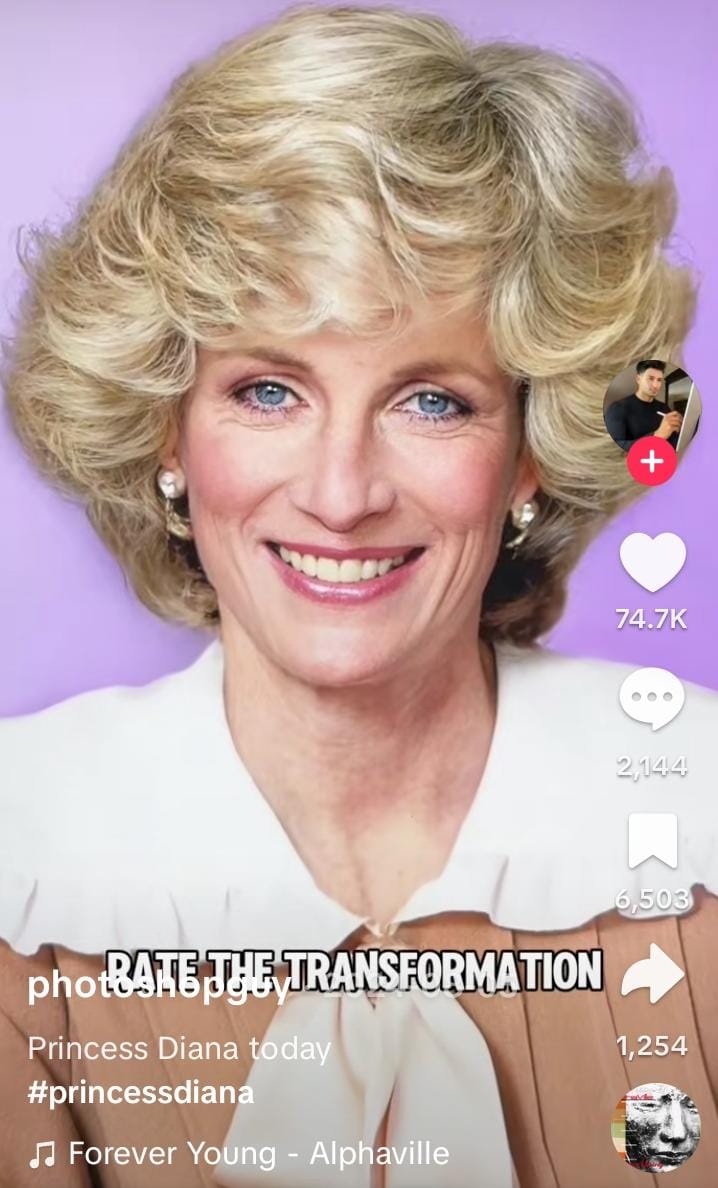Like this video with the heart
718x1188 pixels.
652,562
